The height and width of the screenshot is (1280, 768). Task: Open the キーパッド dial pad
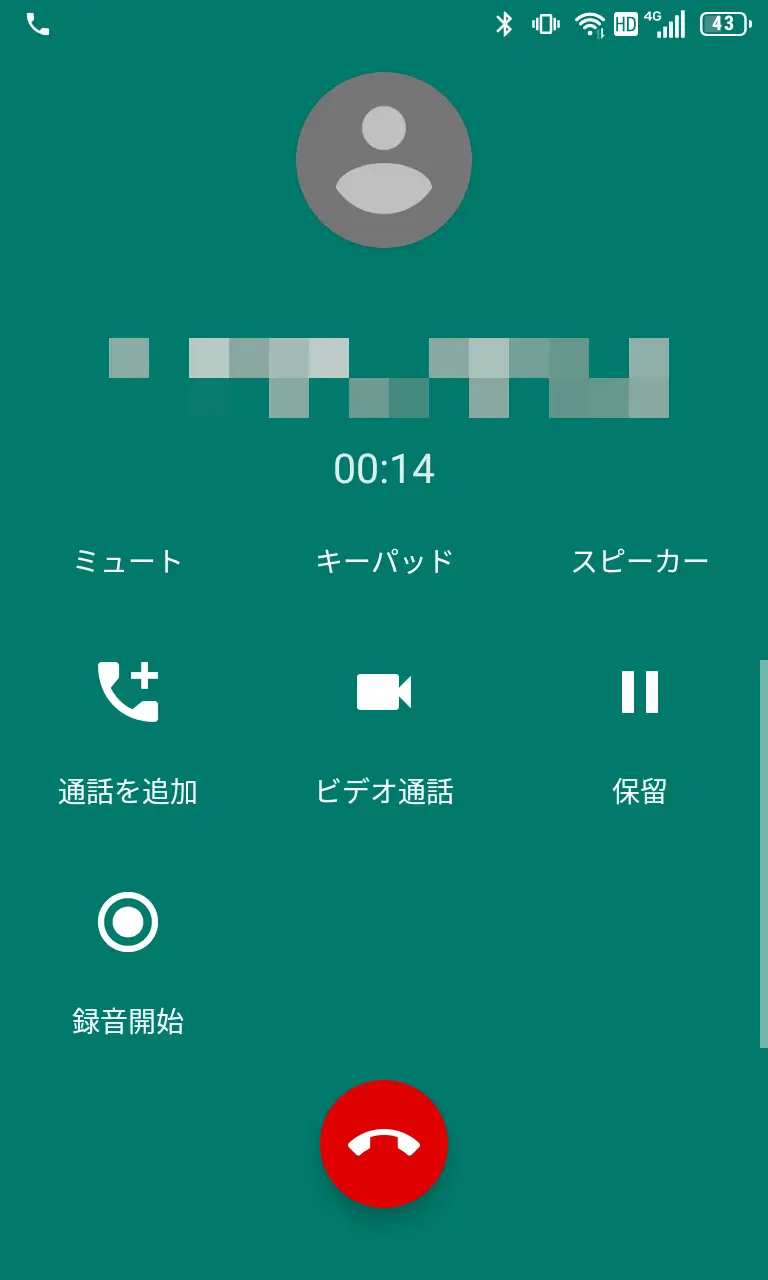tap(384, 560)
